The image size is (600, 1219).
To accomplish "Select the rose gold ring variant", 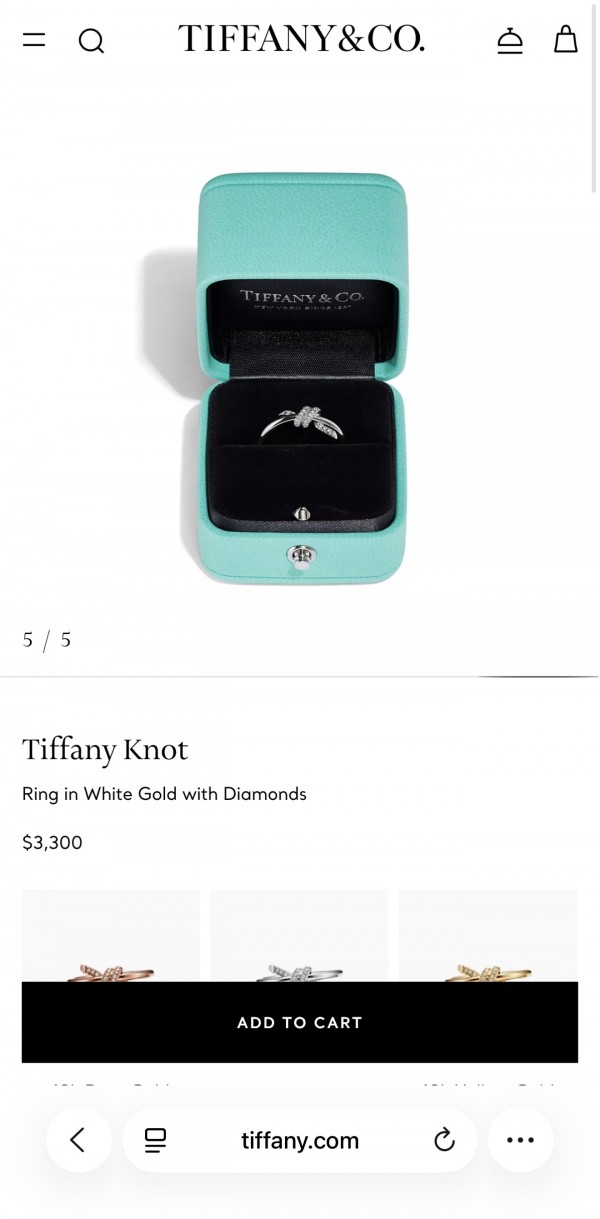I will tap(110, 937).
